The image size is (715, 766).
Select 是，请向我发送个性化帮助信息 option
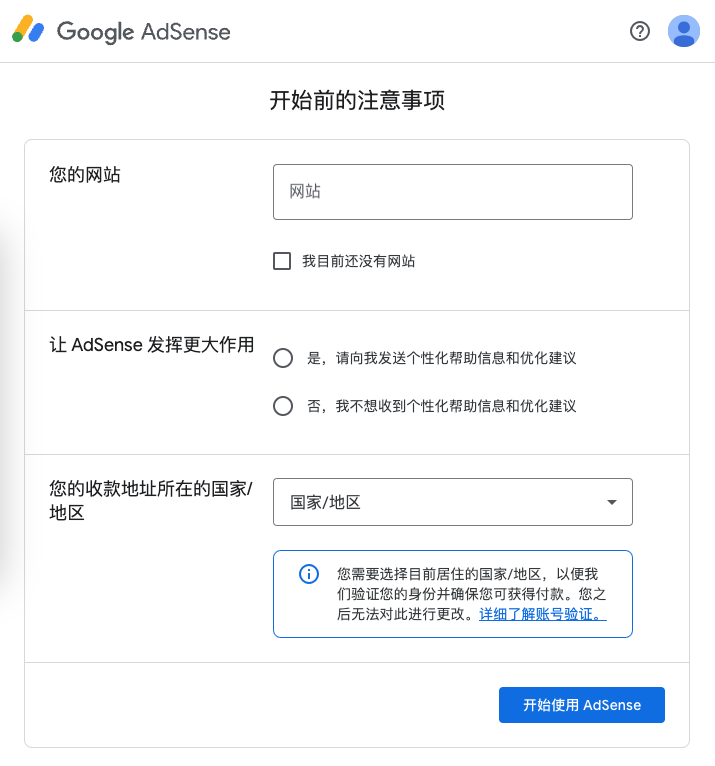click(x=283, y=358)
